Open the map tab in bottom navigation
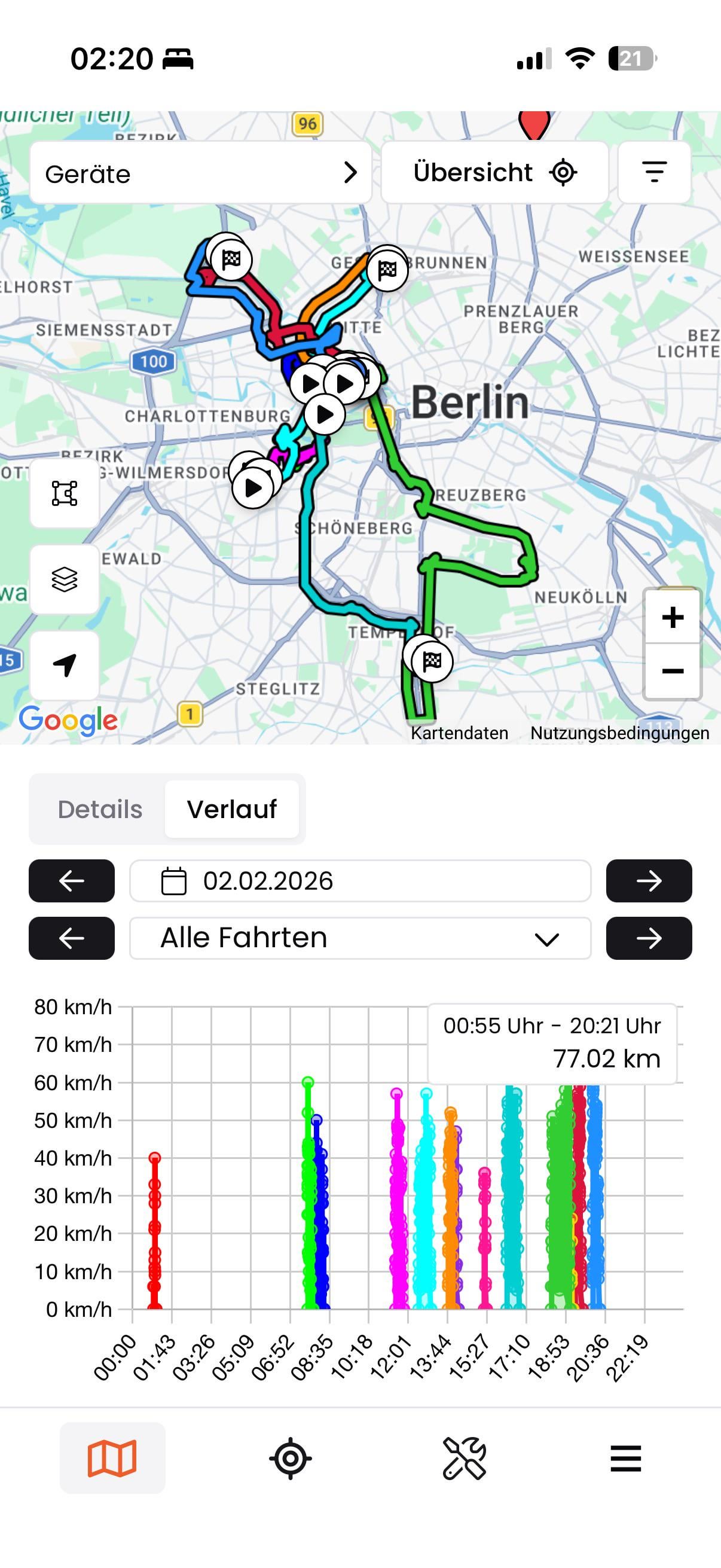The image size is (721, 1568). 112,1458
